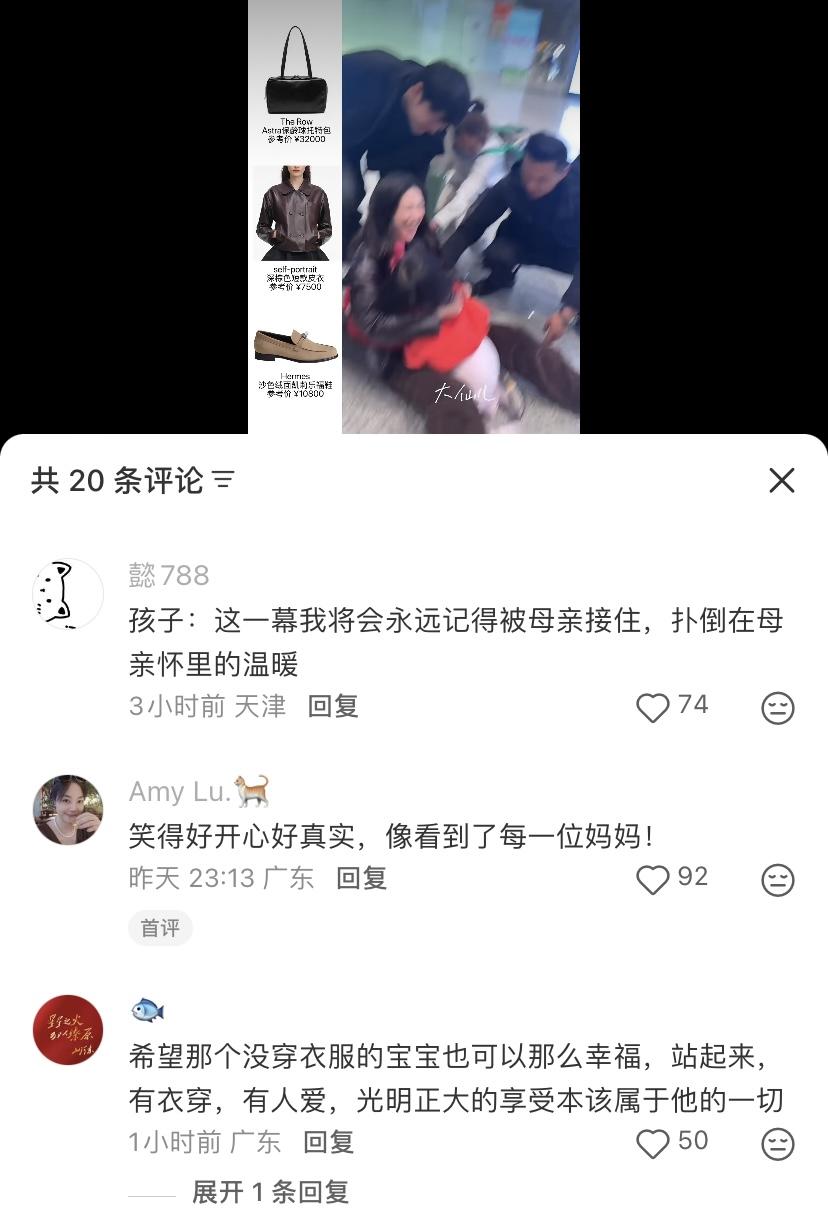
Task: Dislike the comment about 没穿衣服的宝宝
Action: point(777,1144)
